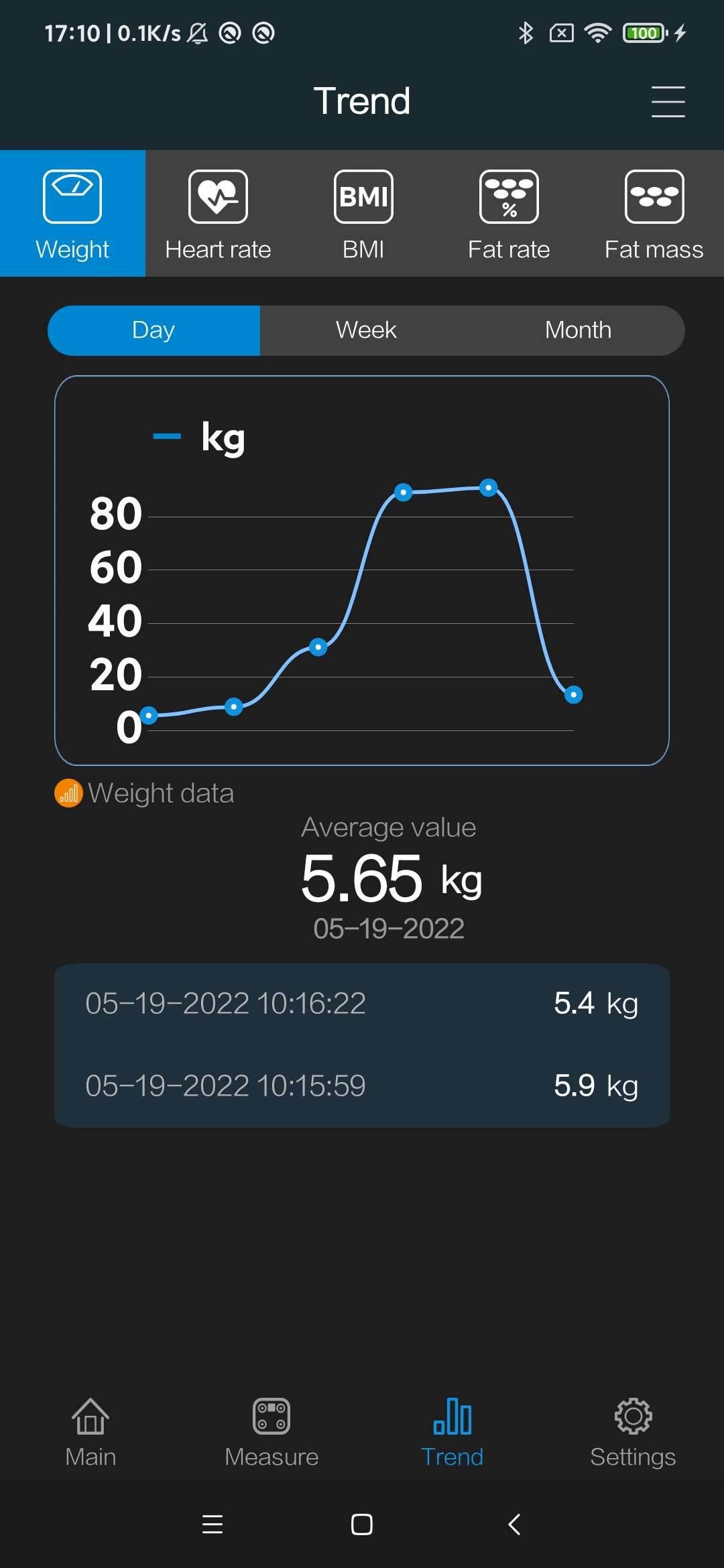This screenshot has width=724, height=1568.
Task: Switch the chart to Week view
Action: (x=366, y=330)
